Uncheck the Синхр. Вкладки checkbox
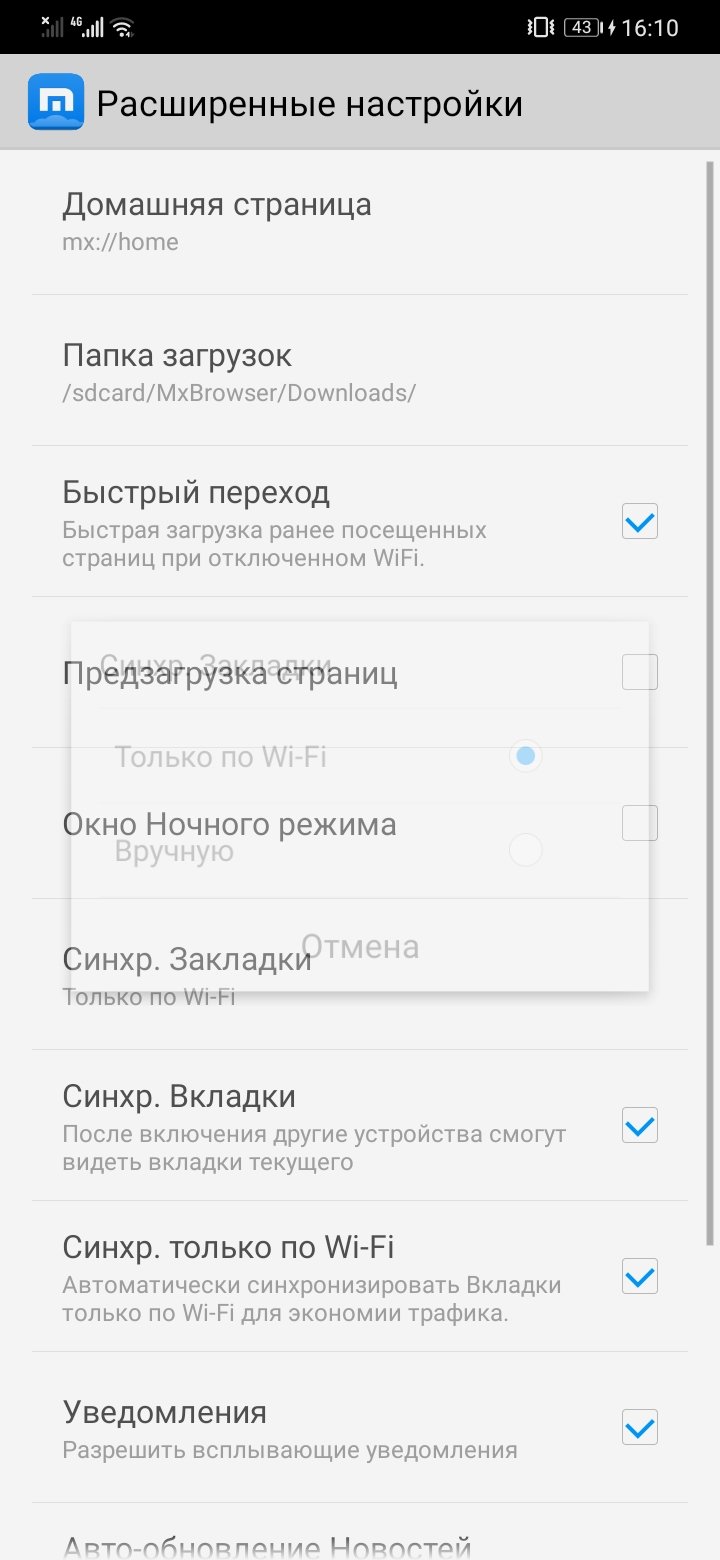Viewport: 720px width, 1560px height. click(x=639, y=1125)
